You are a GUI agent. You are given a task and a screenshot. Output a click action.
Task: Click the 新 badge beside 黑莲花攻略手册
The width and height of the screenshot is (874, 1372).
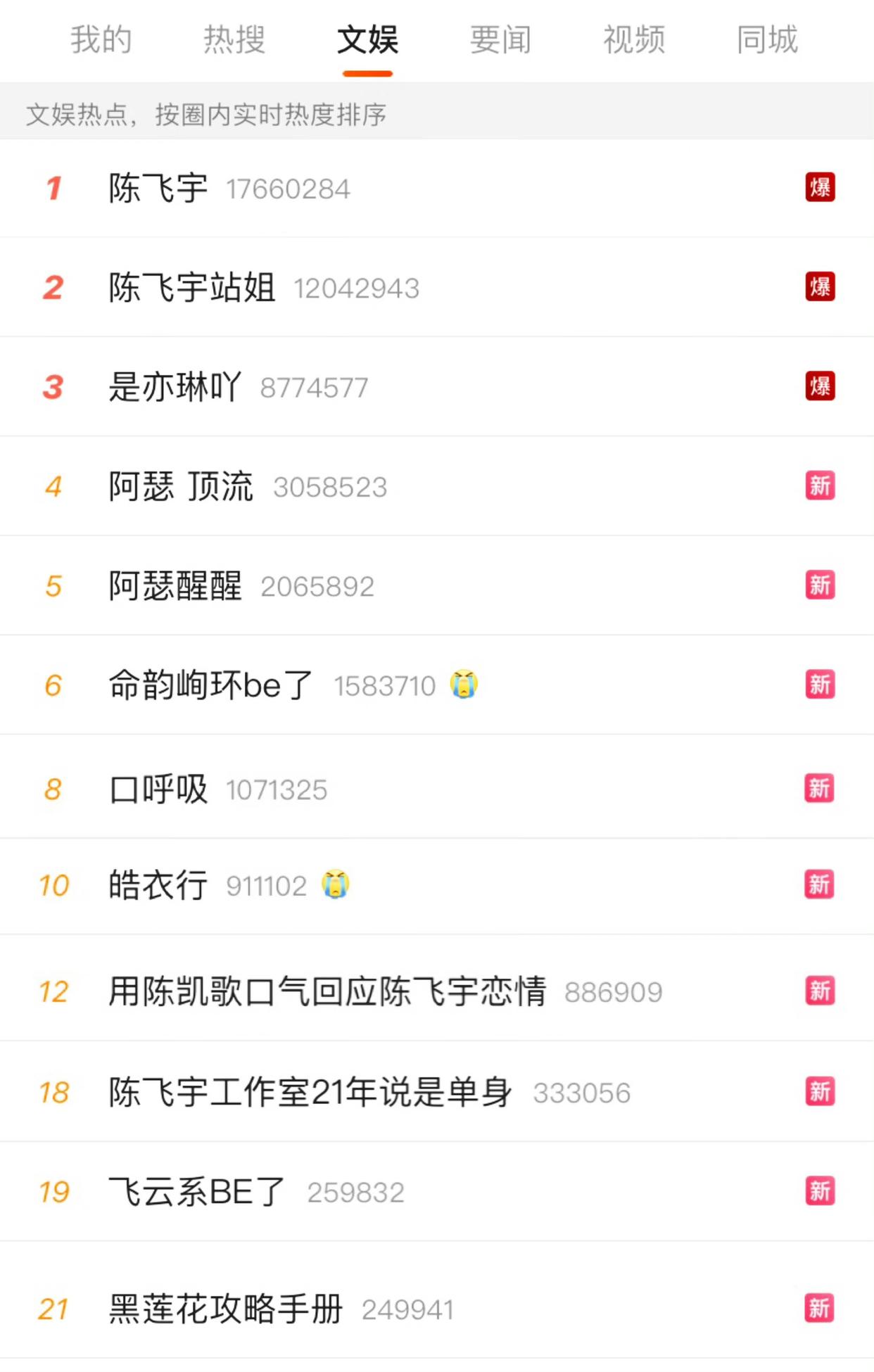click(821, 1307)
